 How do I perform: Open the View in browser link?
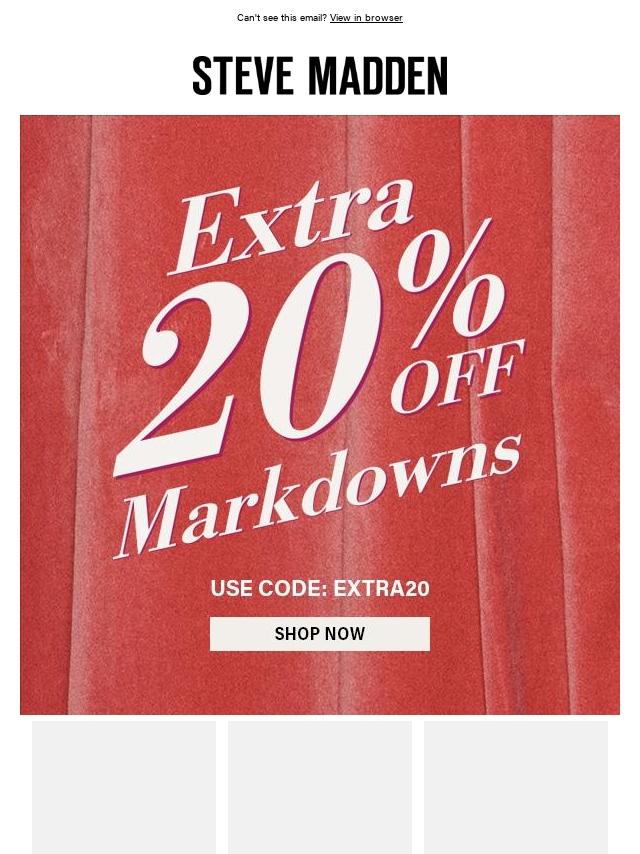point(366,18)
